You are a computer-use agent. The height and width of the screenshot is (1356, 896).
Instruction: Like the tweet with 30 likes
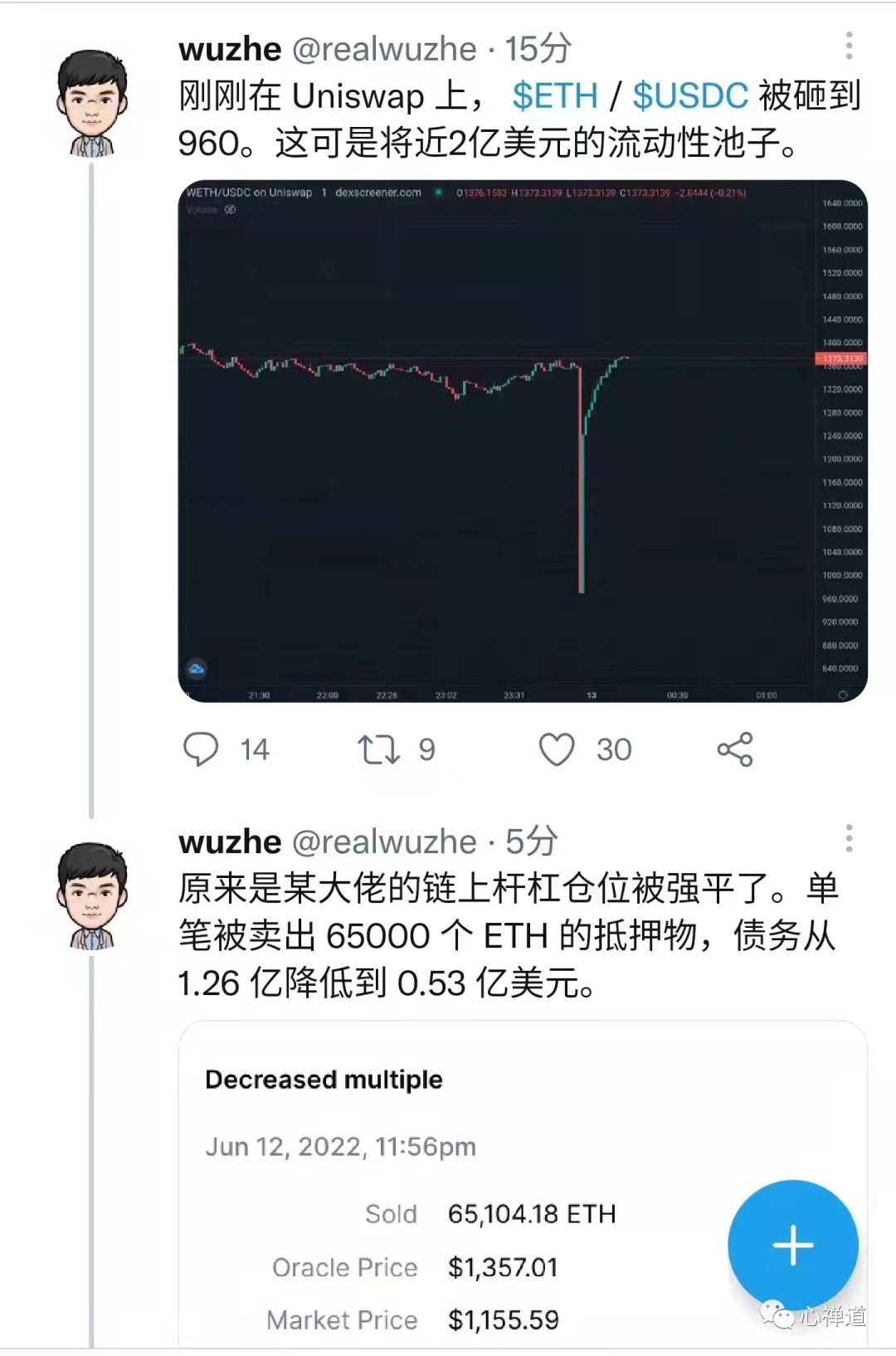click(557, 749)
